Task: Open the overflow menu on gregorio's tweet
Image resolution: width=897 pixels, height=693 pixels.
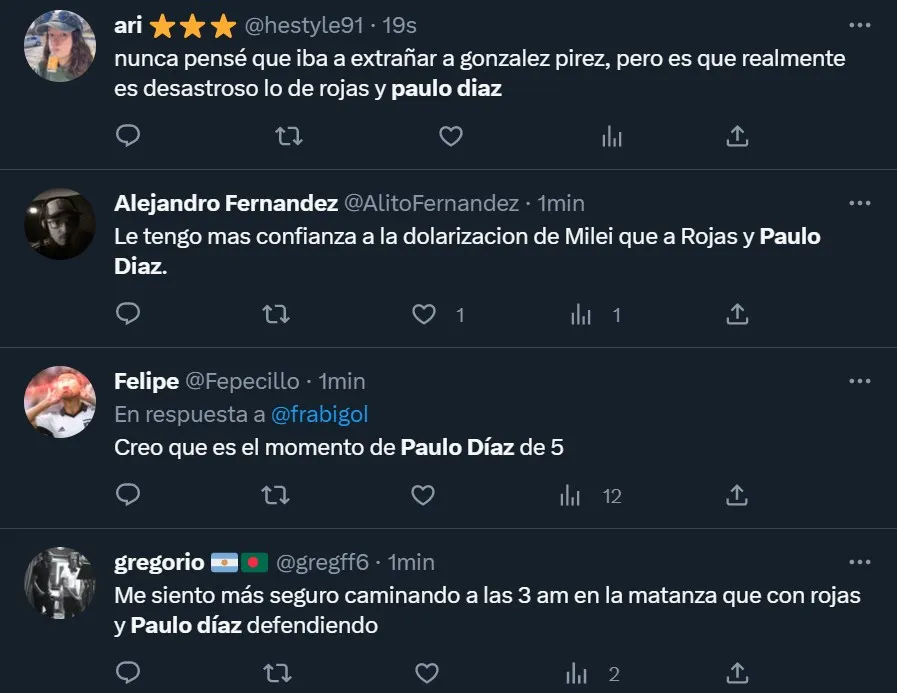Action: (x=859, y=562)
